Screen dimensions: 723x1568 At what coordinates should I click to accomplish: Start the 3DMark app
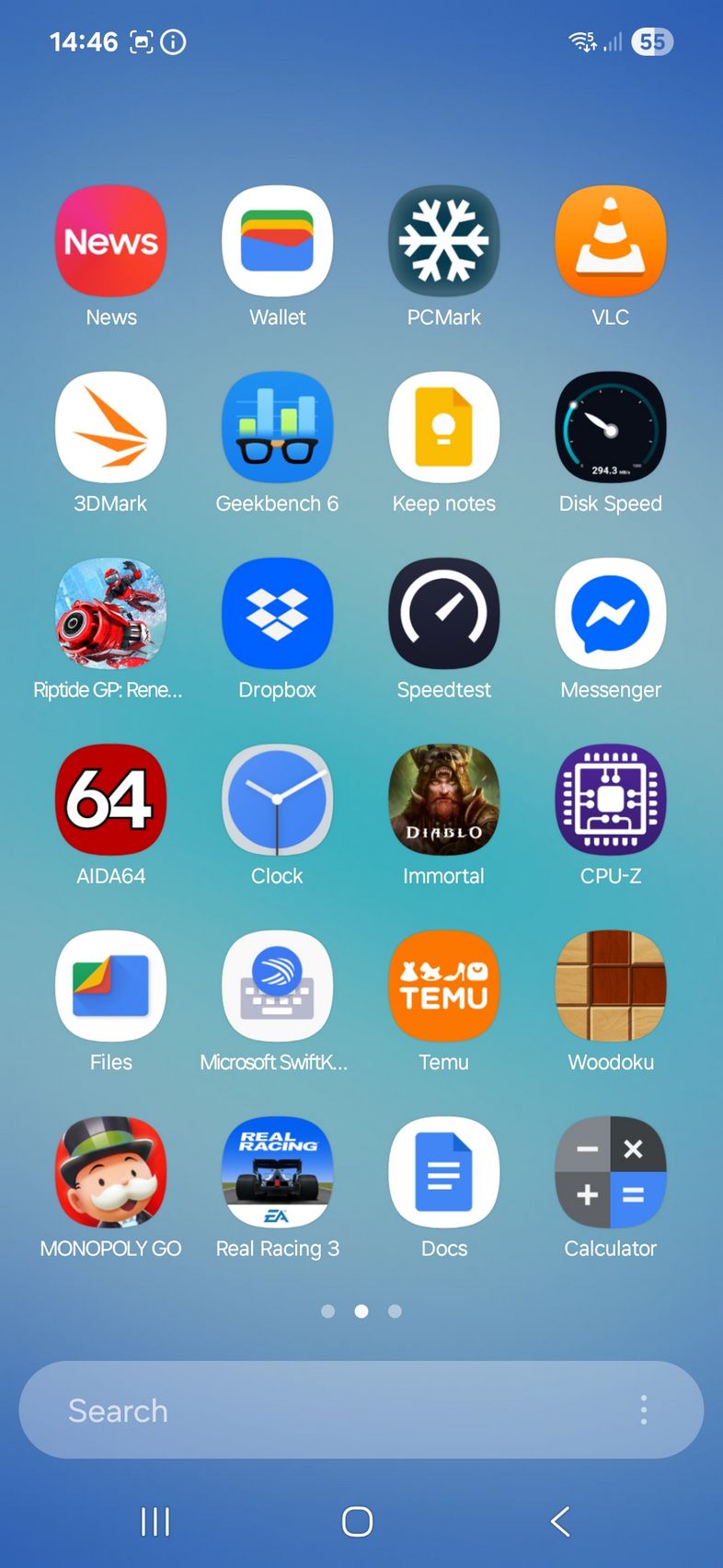click(110, 427)
